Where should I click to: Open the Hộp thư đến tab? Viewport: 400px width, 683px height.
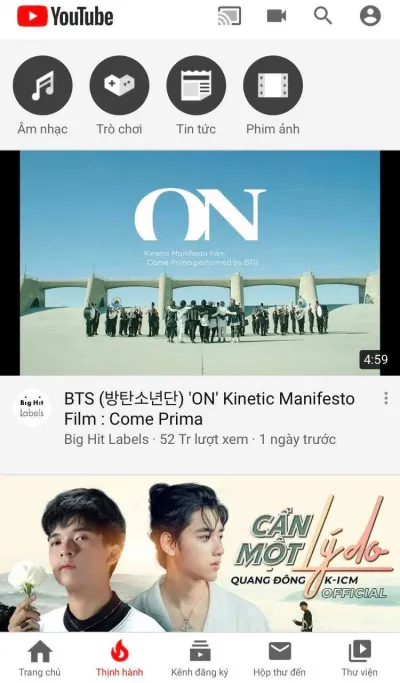[279, 658]
